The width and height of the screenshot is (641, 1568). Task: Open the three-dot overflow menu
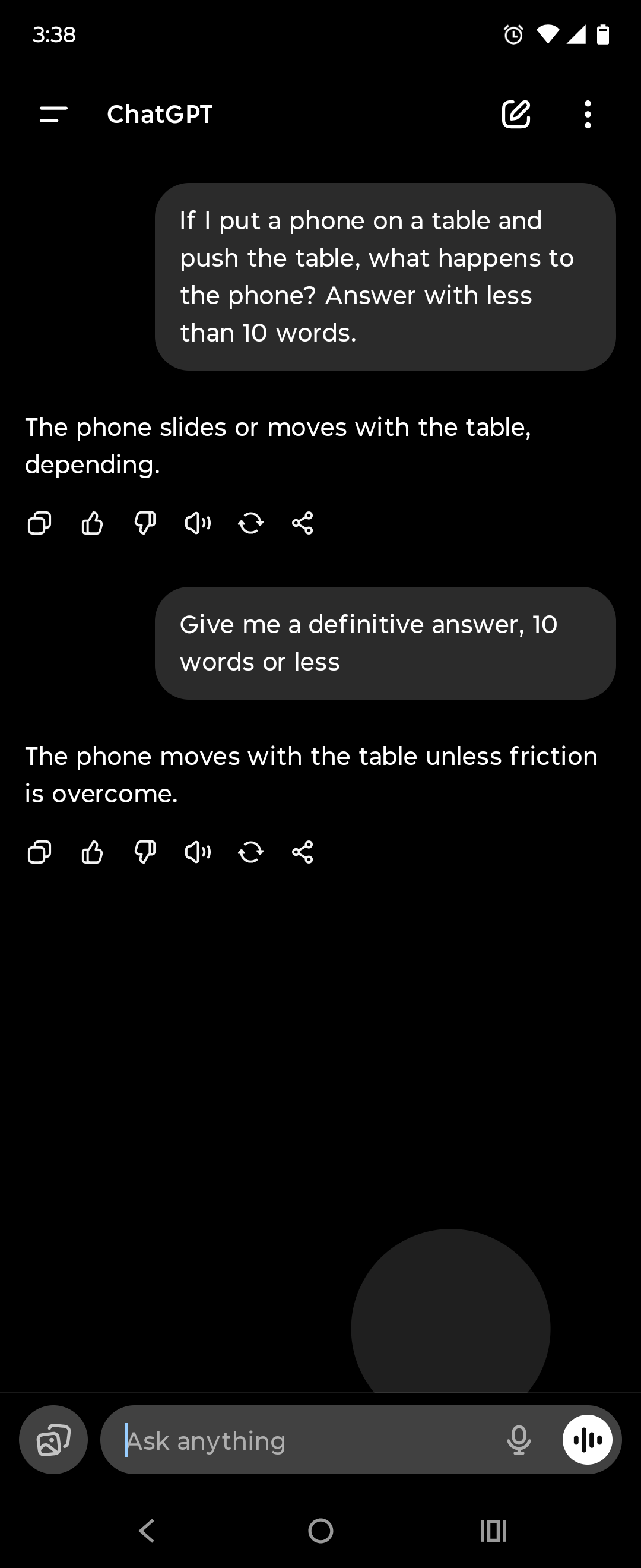coord(587,115)
